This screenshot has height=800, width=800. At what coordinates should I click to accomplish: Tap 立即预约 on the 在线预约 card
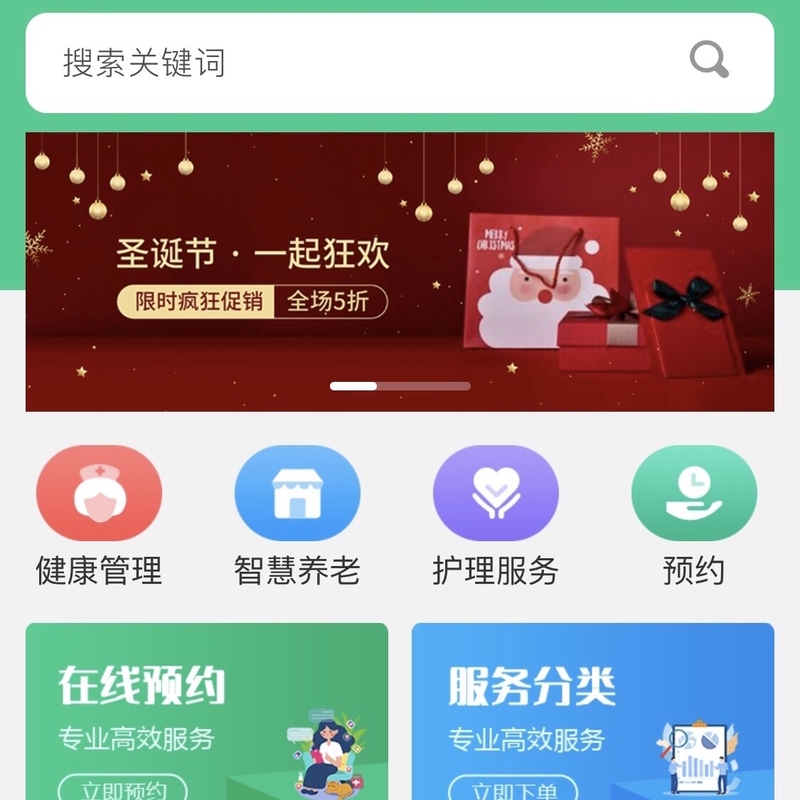click(x=123, y=789)
